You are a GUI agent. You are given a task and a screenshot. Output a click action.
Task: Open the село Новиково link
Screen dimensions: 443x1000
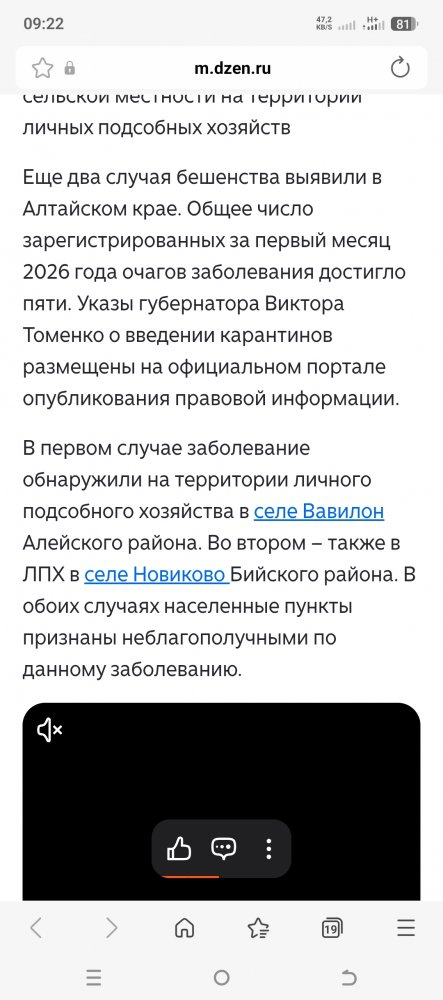(x=157, y=574)
